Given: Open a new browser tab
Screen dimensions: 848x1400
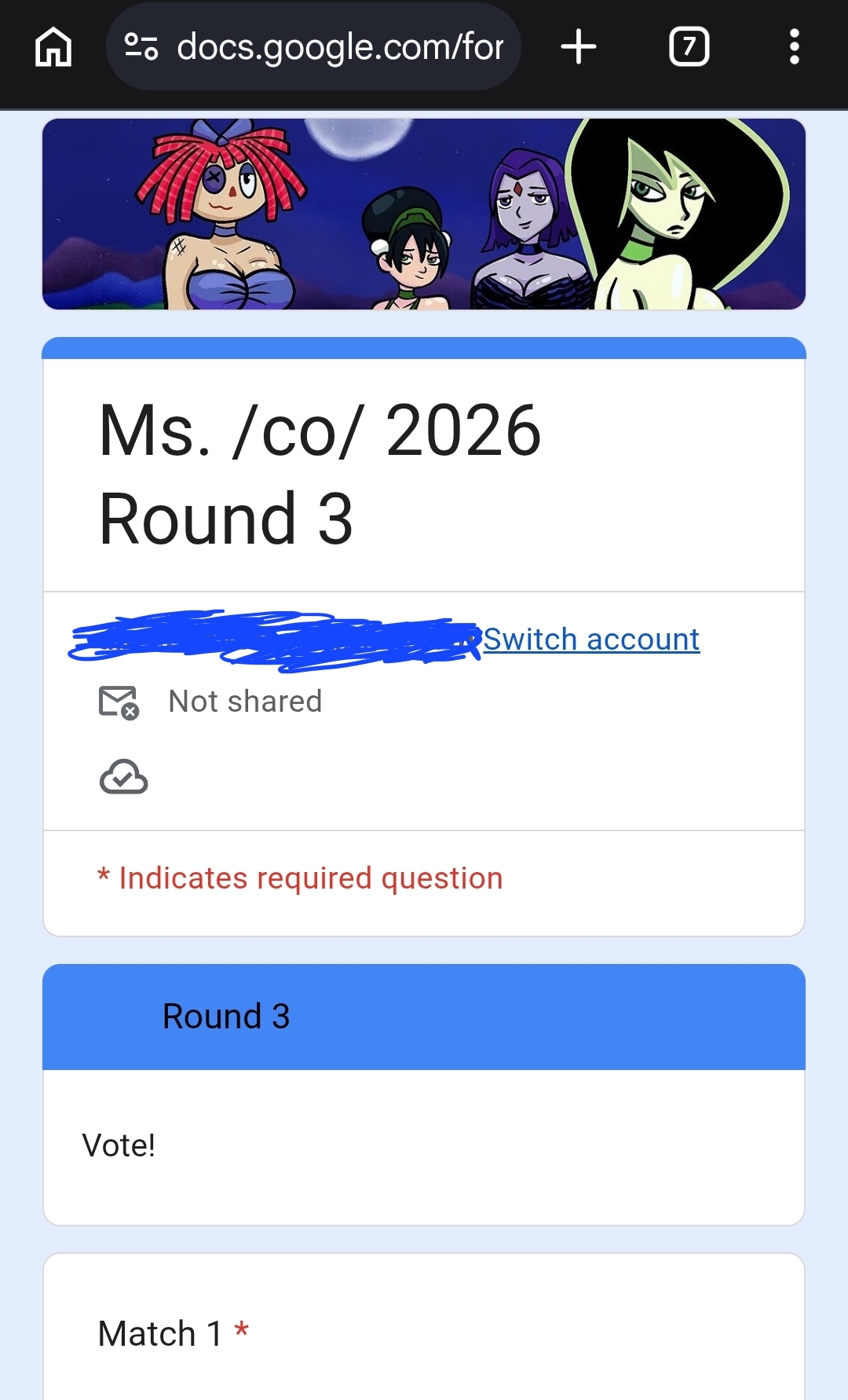Looking at the screenshot, I should coord(579,47).
